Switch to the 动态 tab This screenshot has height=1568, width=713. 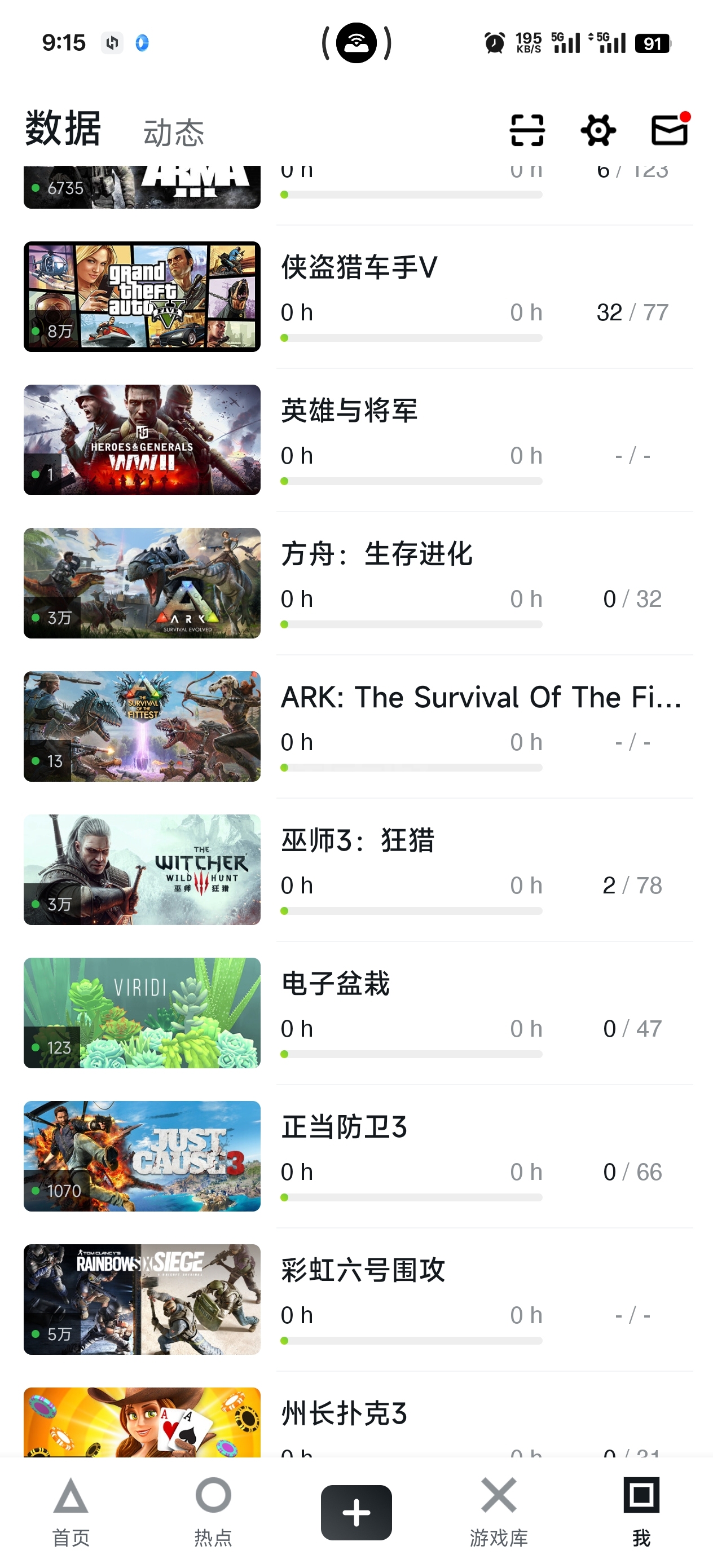pyautogui.click(x=174, y=133)
